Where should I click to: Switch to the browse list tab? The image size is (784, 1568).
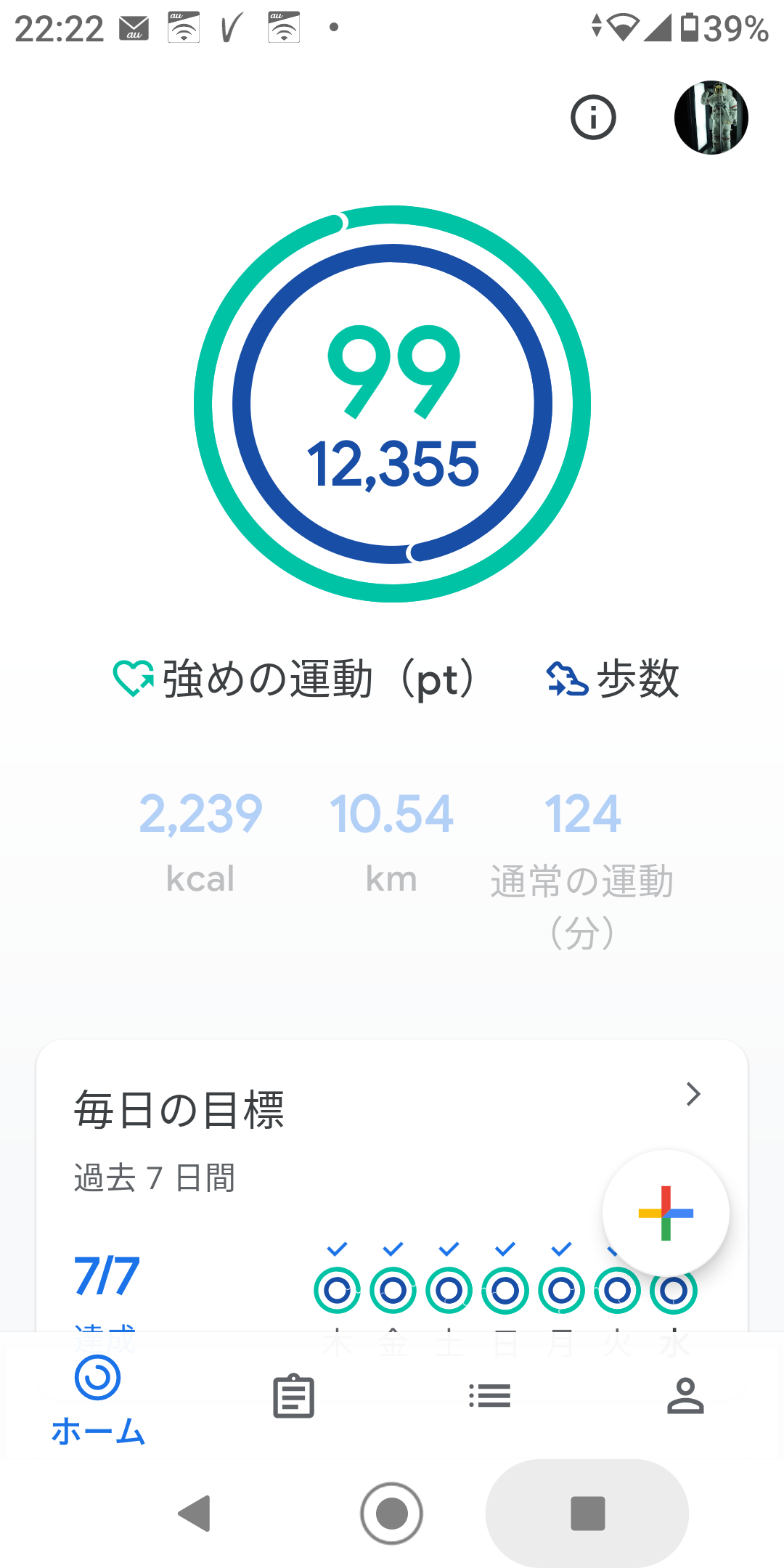click(x=490, y=1396)
